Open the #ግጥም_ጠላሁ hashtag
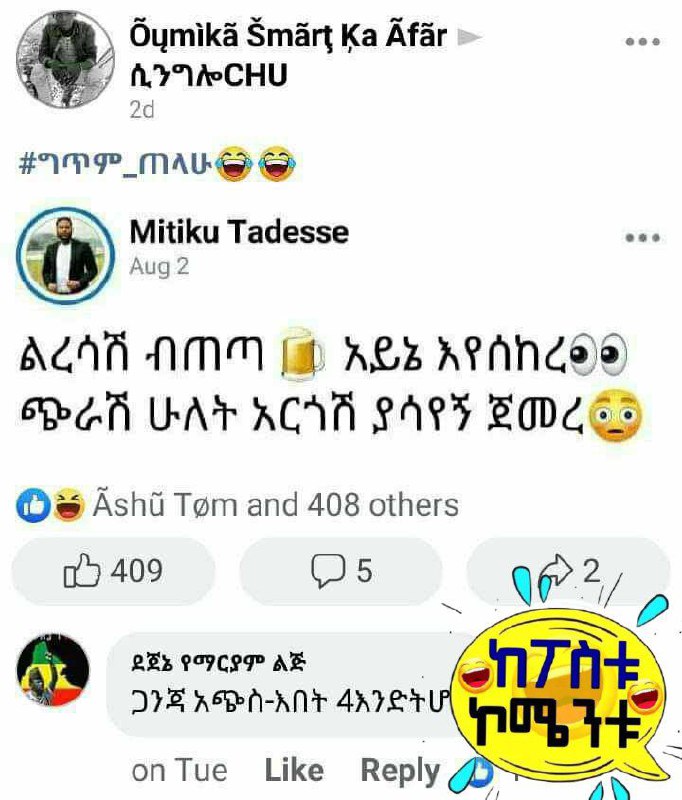 pyautogui.click(x=114, y=163)
